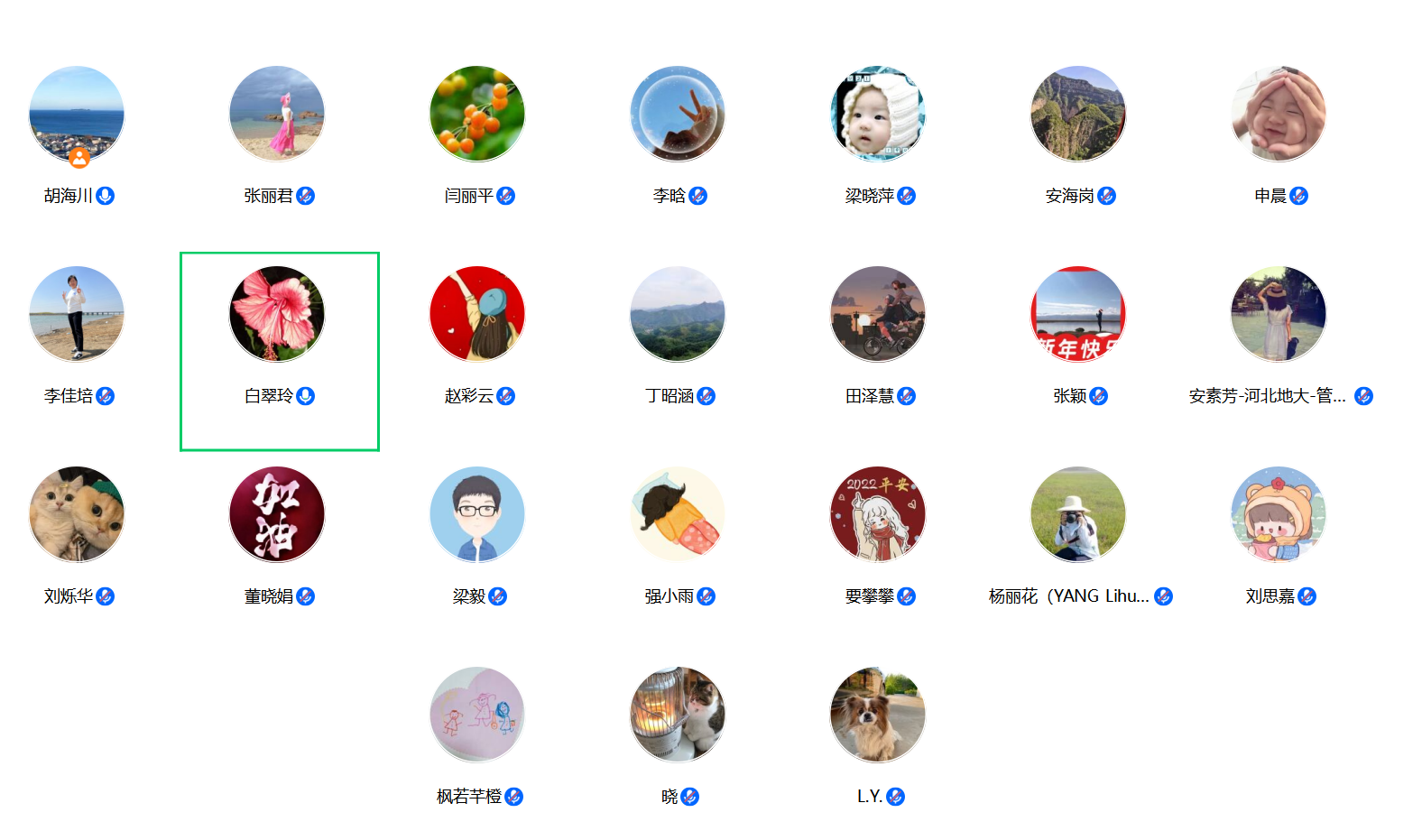The image size is (1422, 840).
Task: Open 安素芳-河北地大 participant tile
Action: [x=1279, y=314]
